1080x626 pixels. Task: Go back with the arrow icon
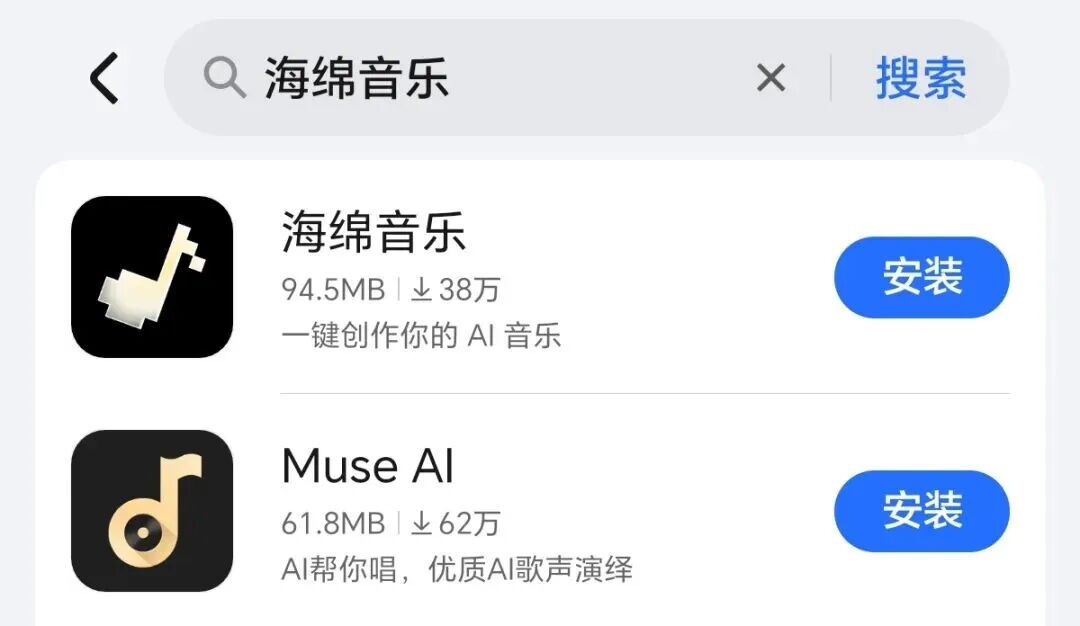tap(104, 79)
